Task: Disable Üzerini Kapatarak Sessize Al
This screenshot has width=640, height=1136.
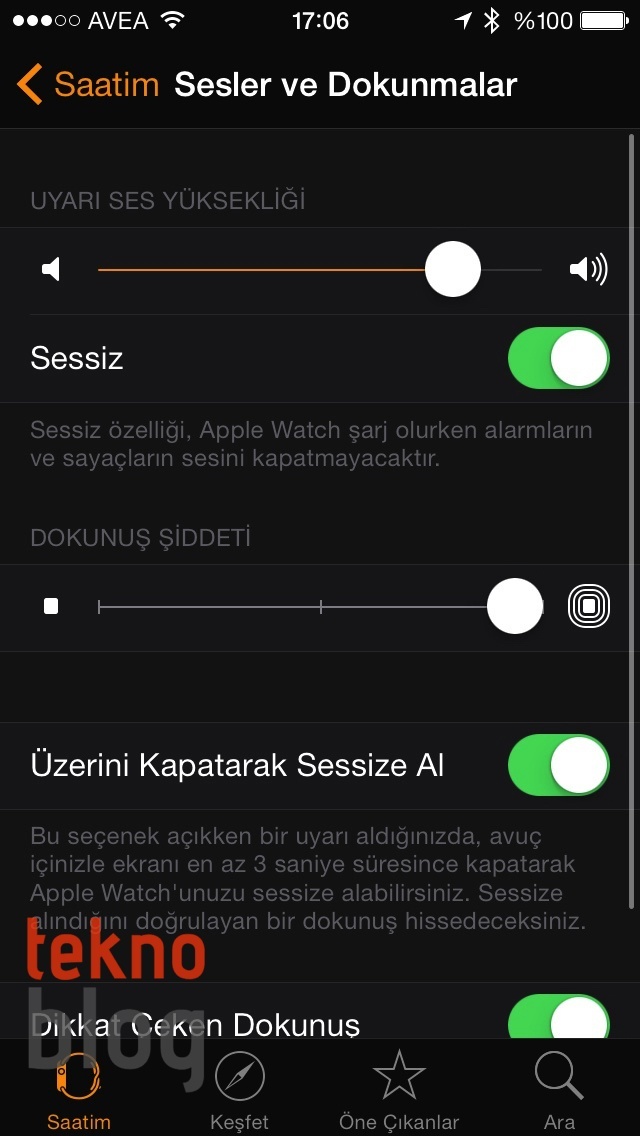Action: coord(558,766)
